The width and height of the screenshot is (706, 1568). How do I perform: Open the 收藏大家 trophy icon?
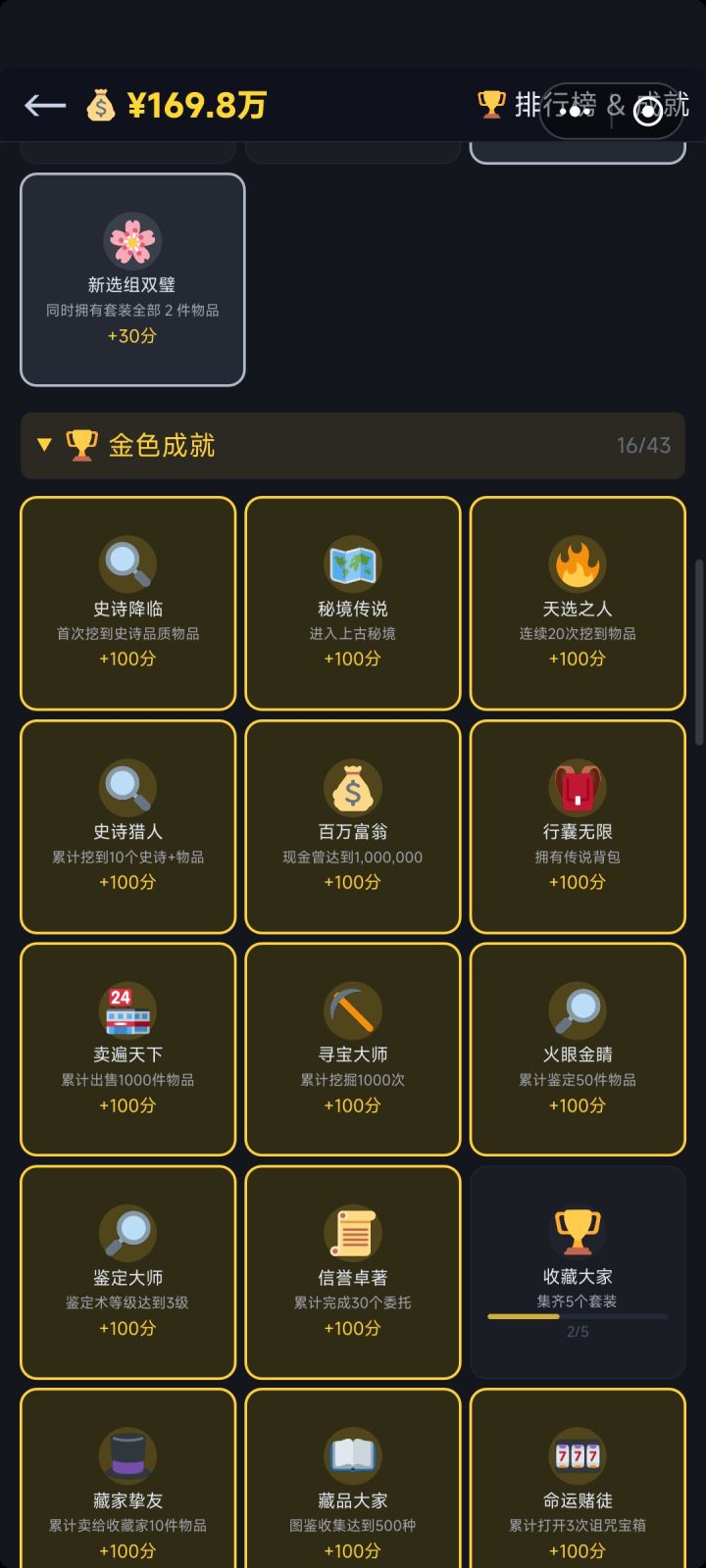pos(578,1228)
